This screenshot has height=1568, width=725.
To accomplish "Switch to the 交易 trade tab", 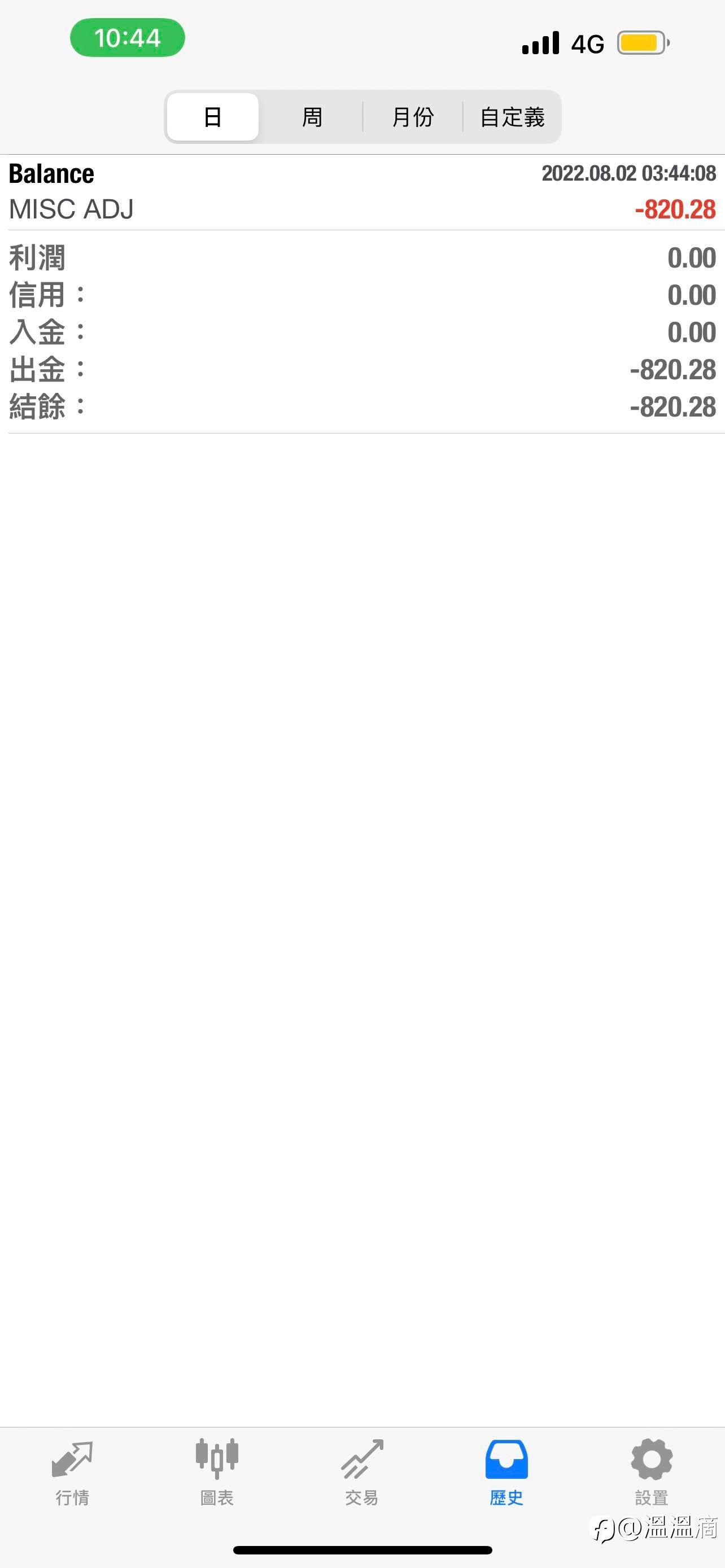I will (361, 1472).
